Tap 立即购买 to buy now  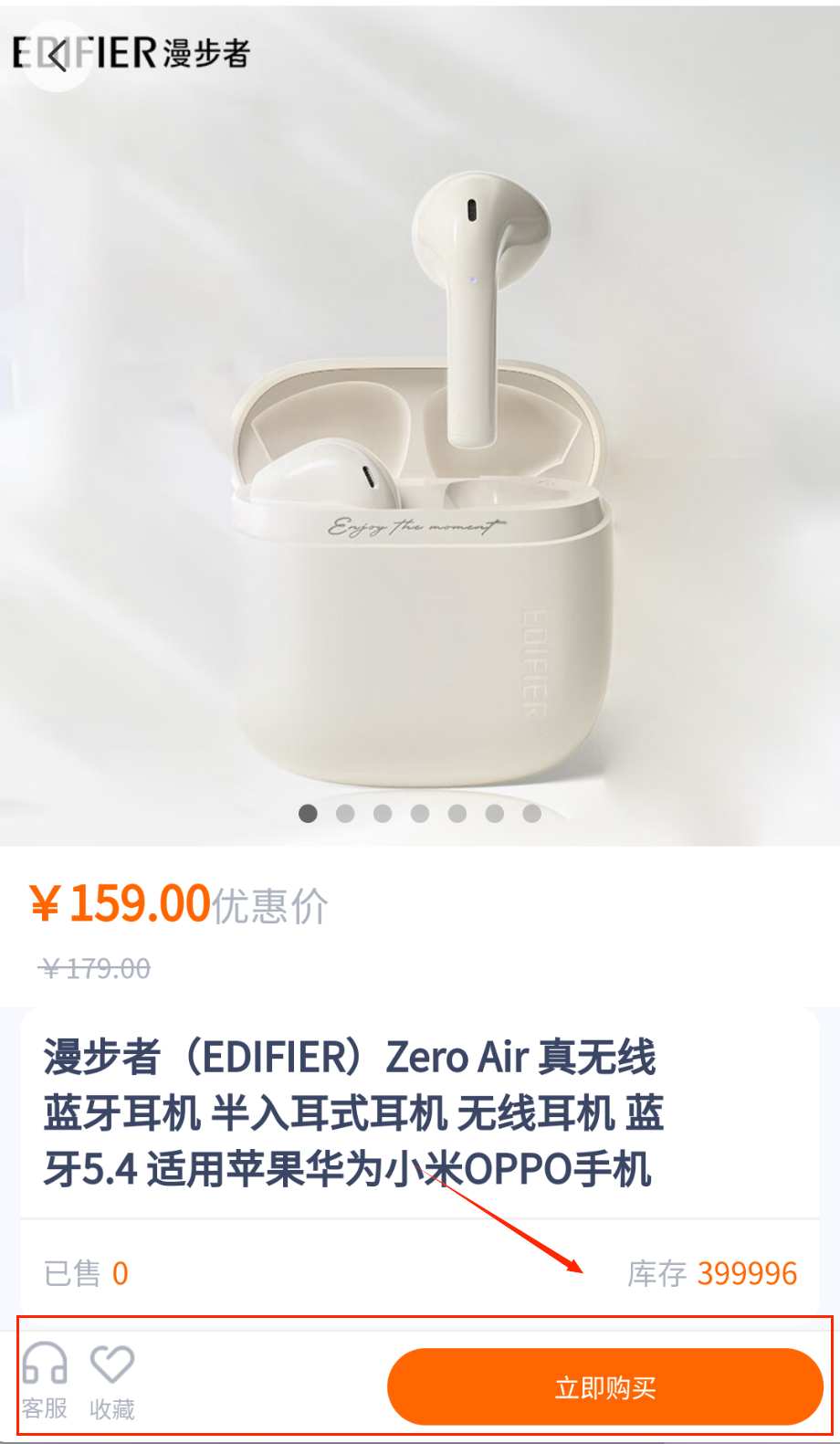tap(605, 1386)
